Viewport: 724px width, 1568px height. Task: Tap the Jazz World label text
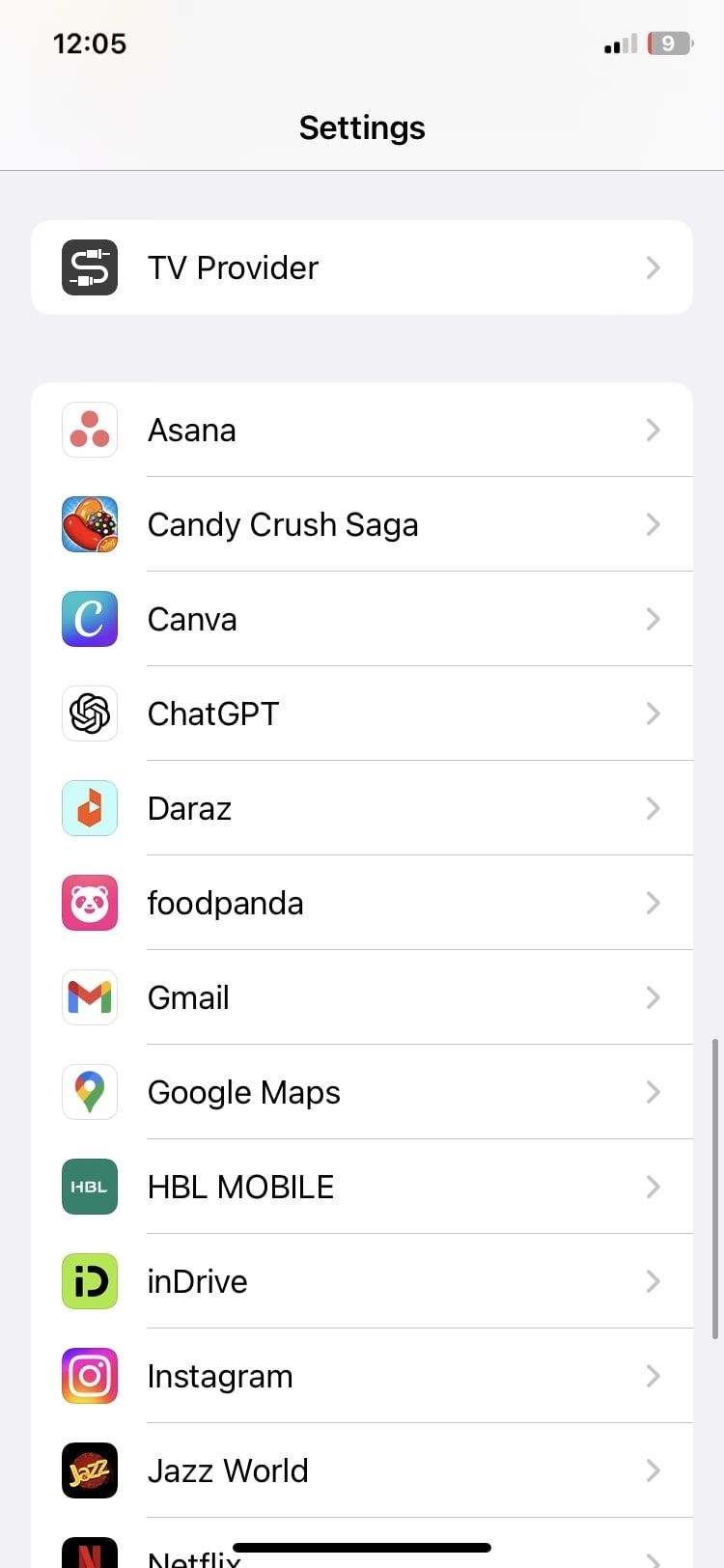pyautogui.click(x=228, y=1470)
